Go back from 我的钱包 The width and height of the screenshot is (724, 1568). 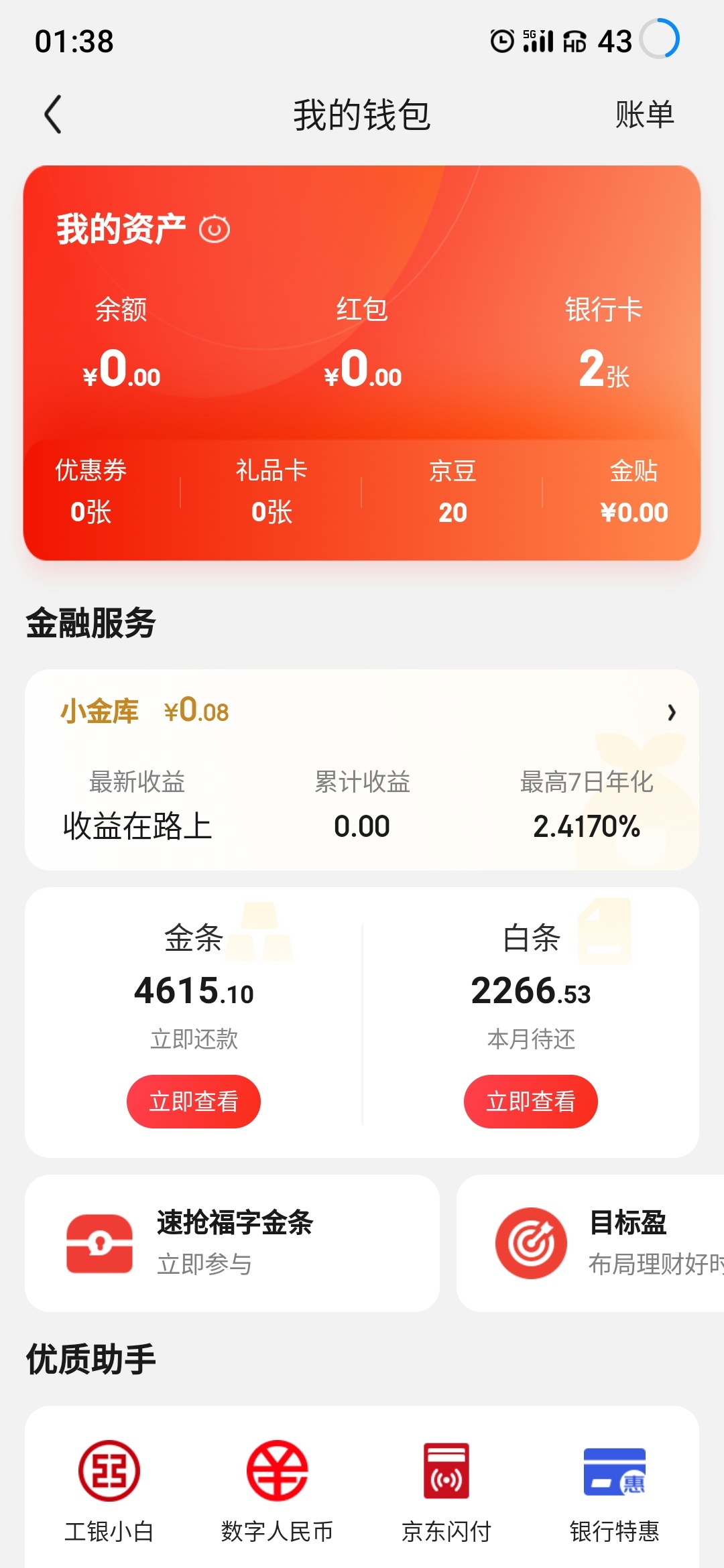[x=53, y=115]
